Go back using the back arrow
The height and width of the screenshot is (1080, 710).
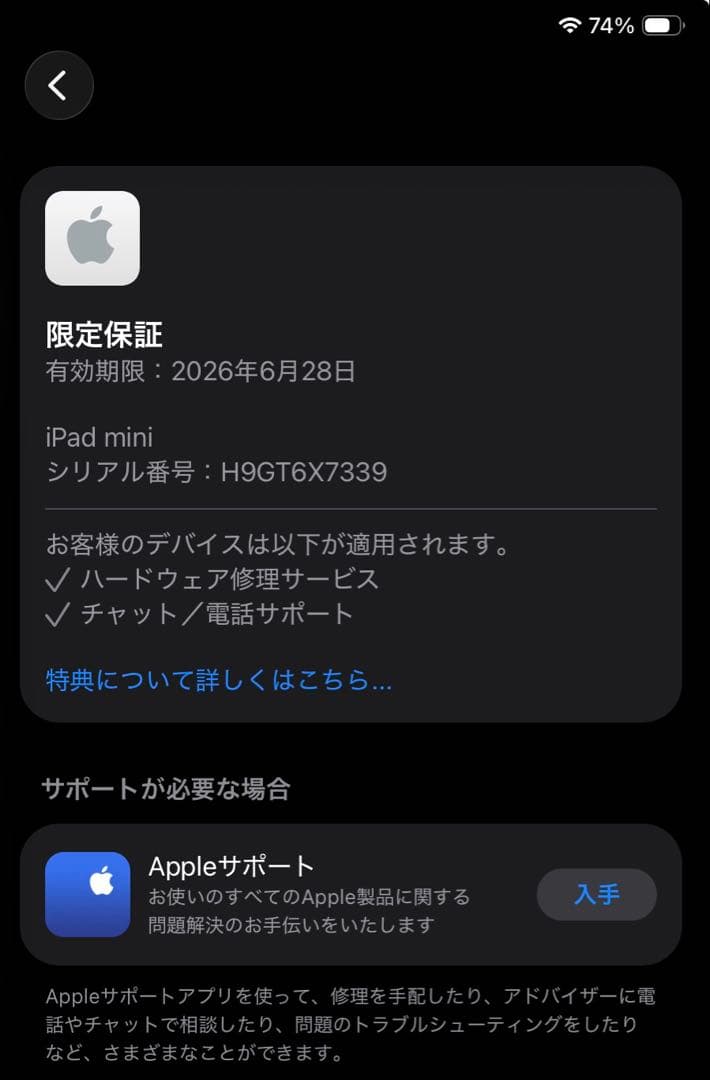[x=59, y=86]
